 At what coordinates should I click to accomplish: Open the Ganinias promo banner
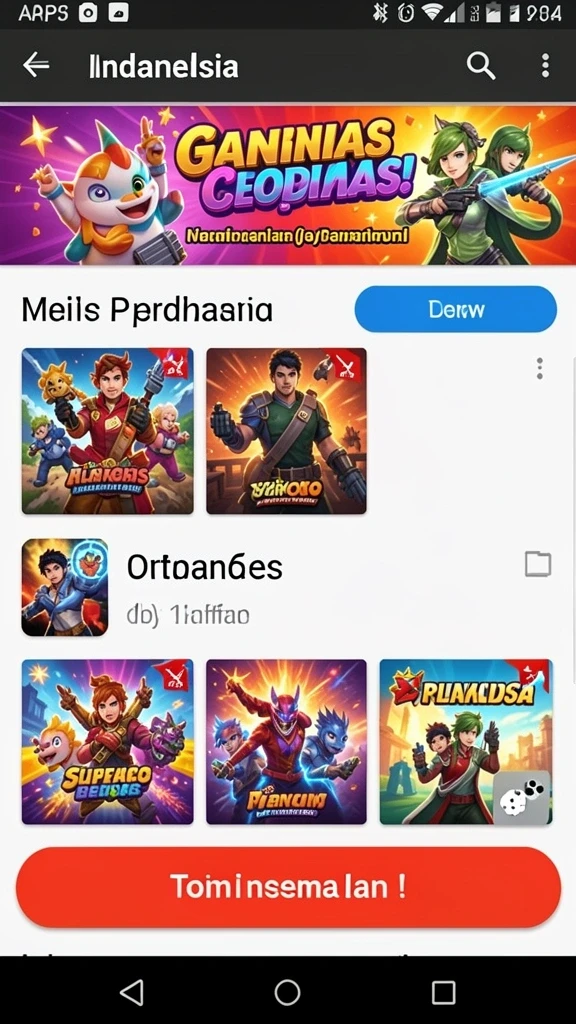pyautogui.click(x=288, y=185)
